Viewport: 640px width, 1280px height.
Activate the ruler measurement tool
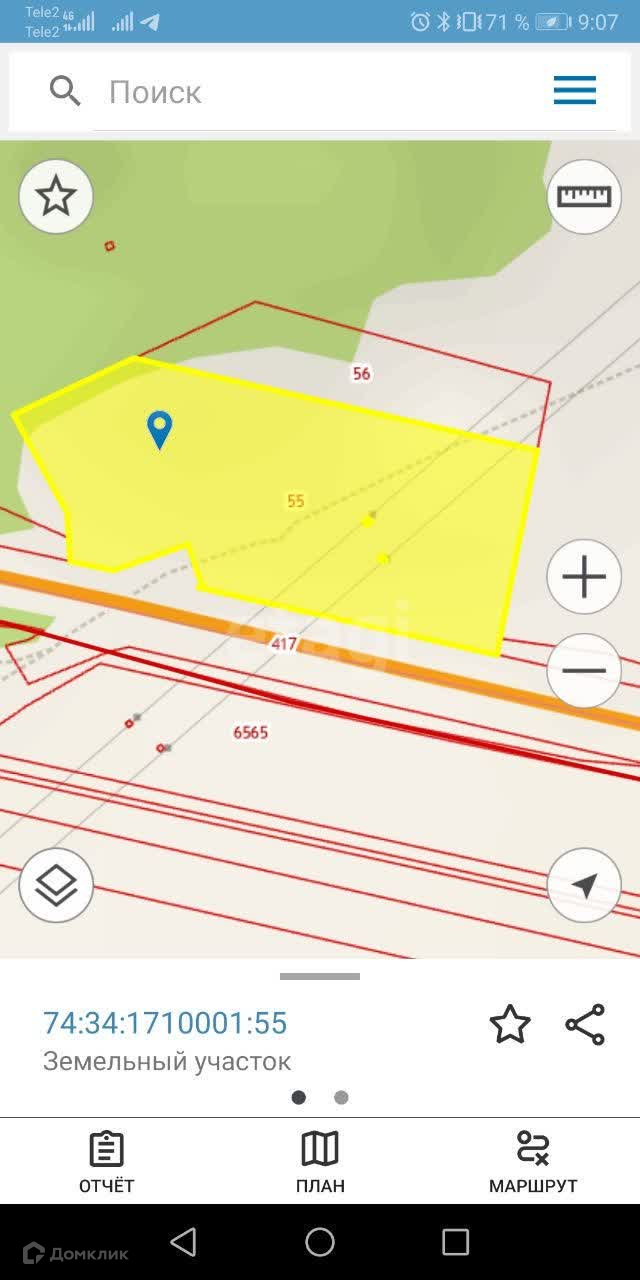coord(584,197)
